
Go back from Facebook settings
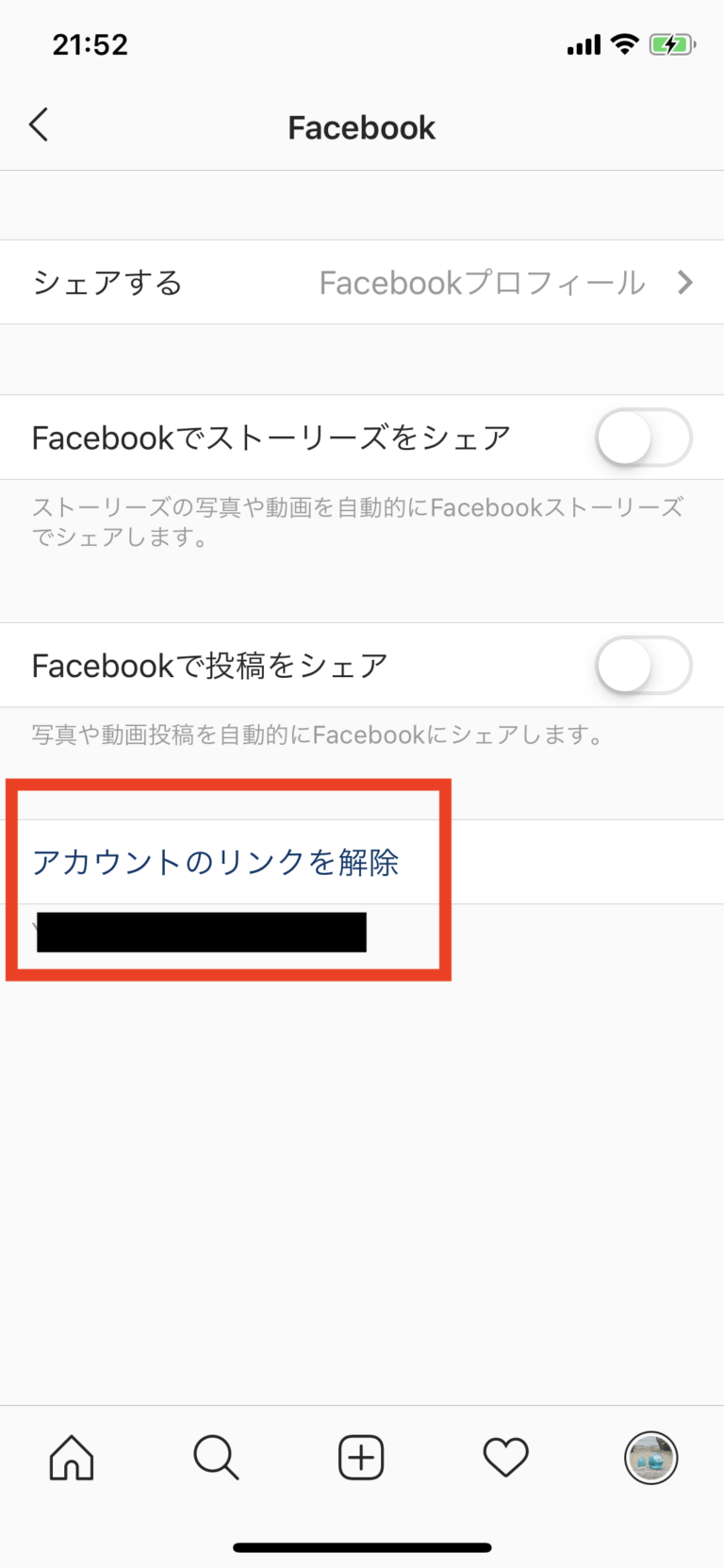(39, 125)
